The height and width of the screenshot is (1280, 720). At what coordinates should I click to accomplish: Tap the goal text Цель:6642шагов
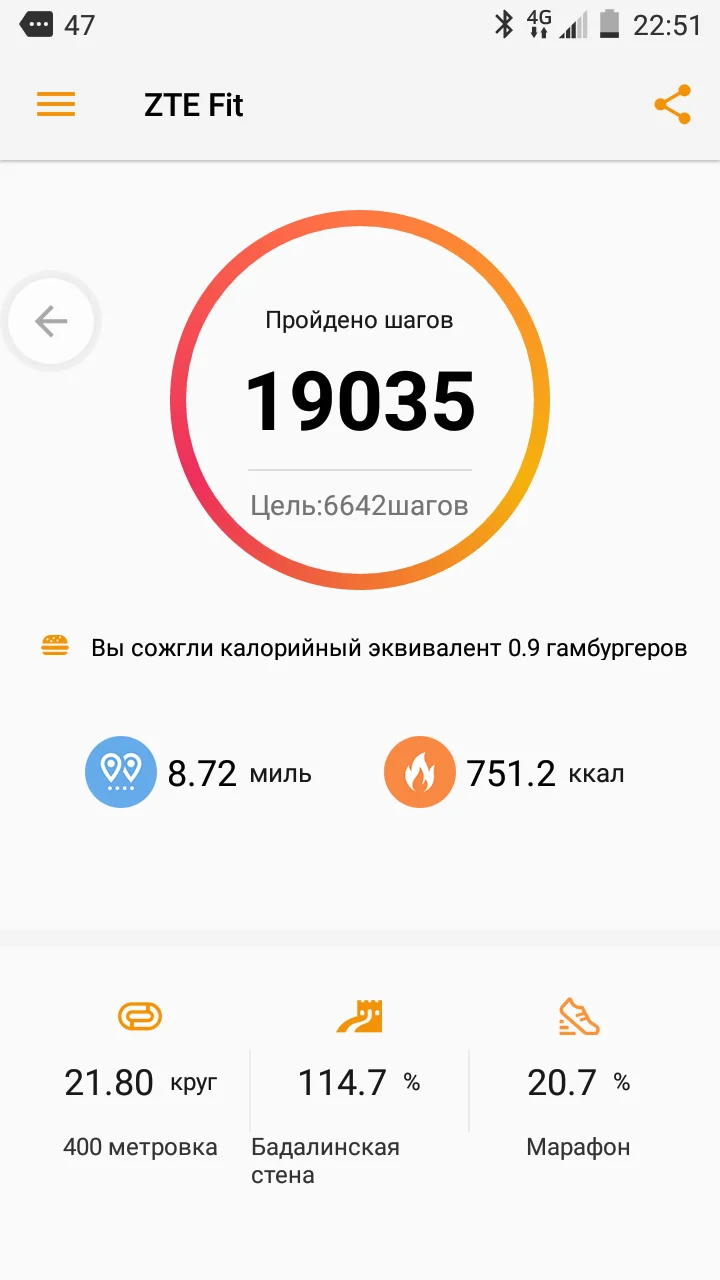click(x=359, y=506)
